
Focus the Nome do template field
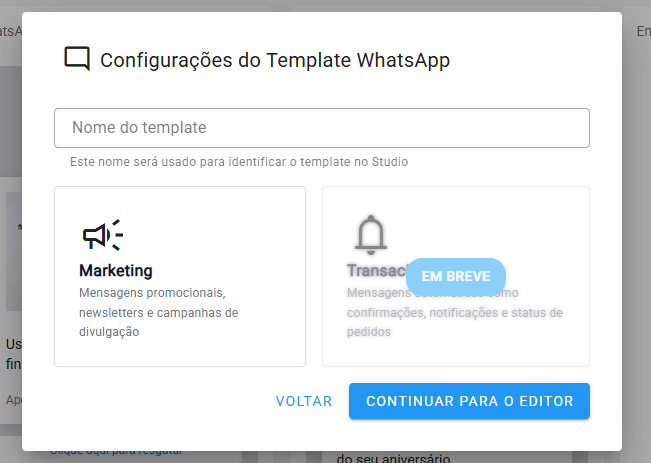point(321,128)
